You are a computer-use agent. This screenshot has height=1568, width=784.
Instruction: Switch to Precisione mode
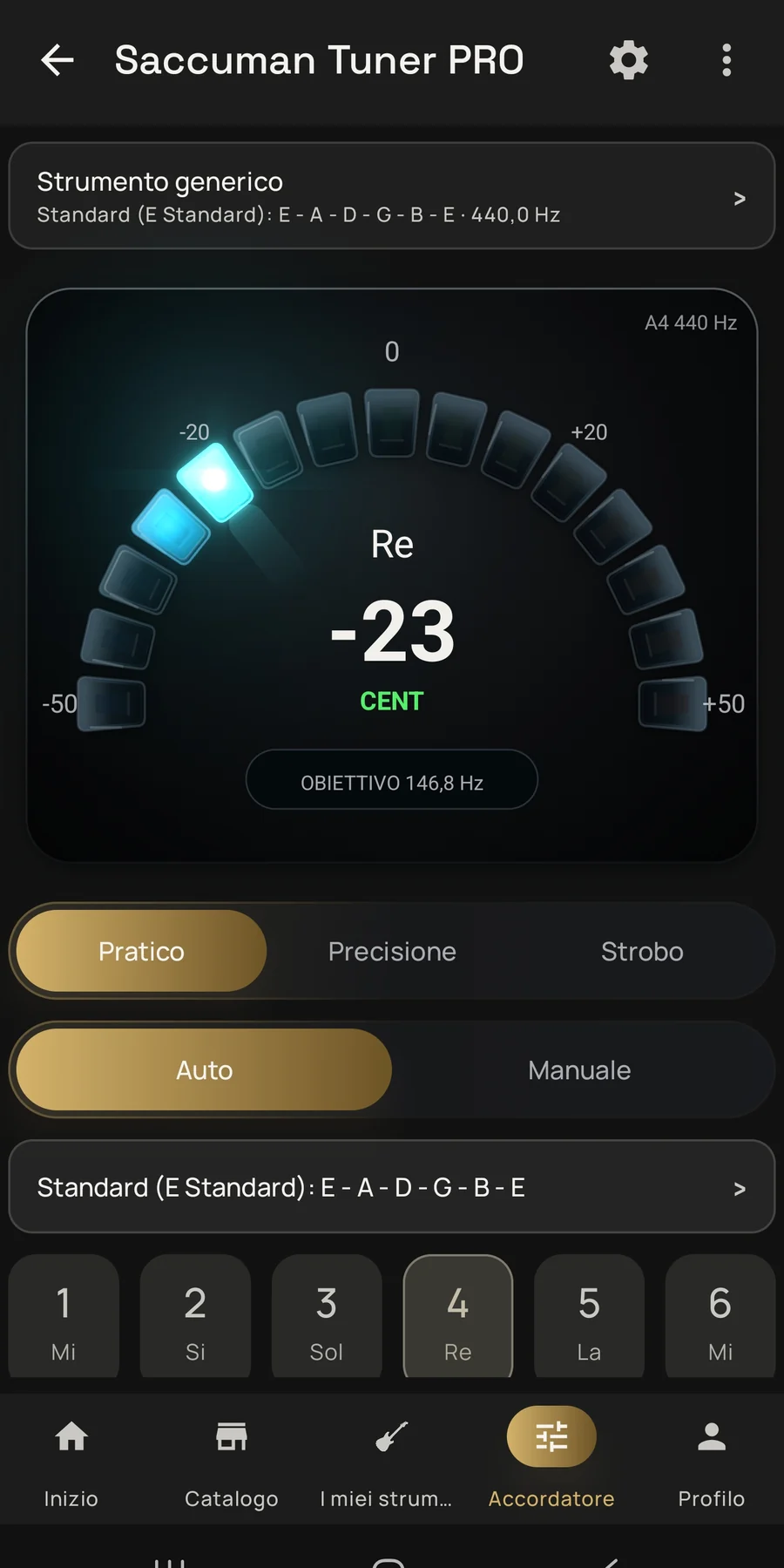click(392, 951)
